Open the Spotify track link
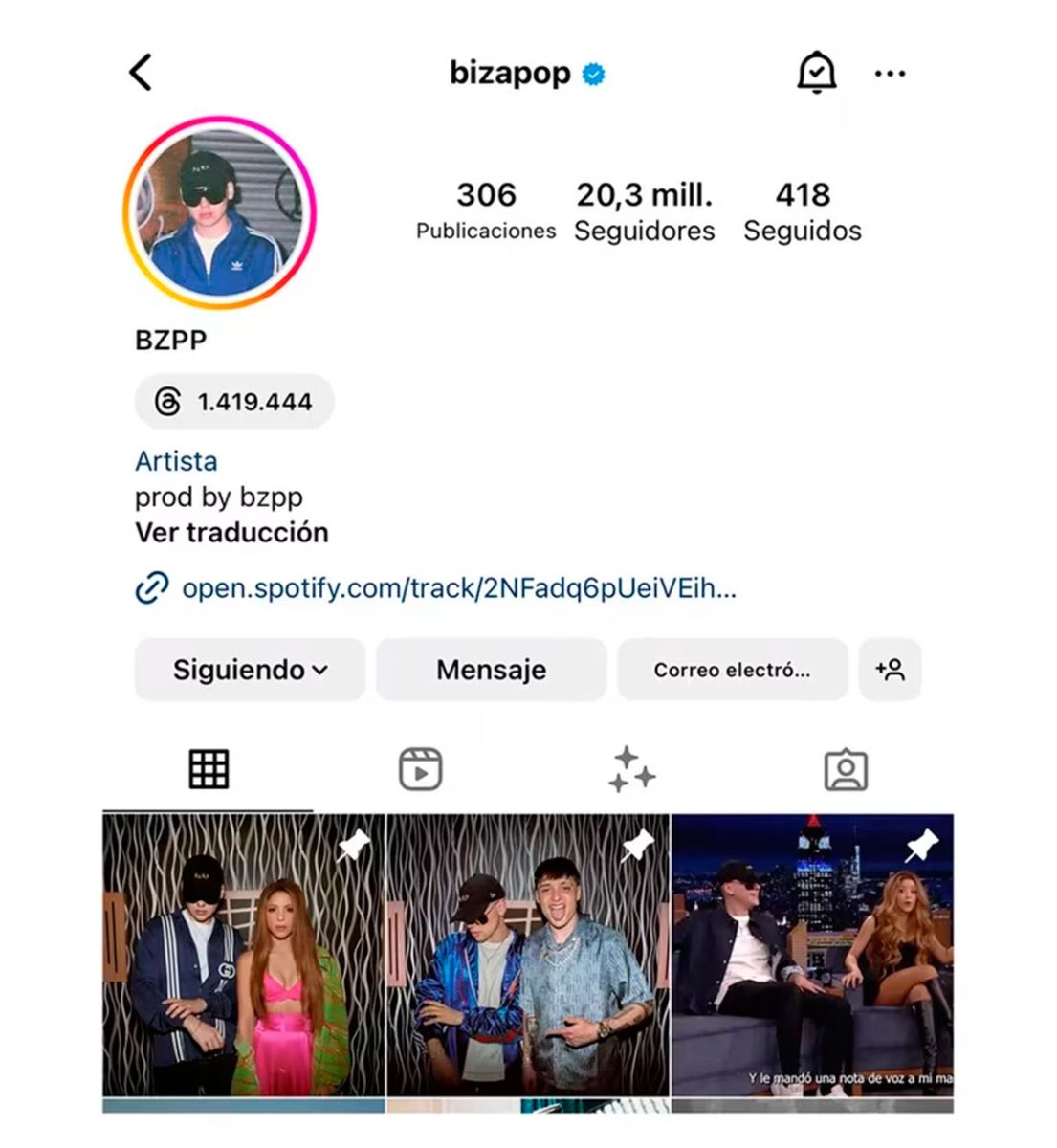This screenshot has width=1057, height=1148. [x=458, y=587]
